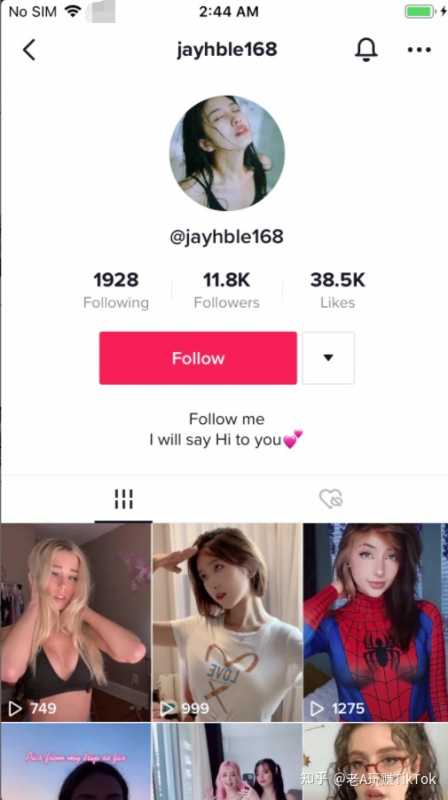Play the video with 749 views

(76, 622)
